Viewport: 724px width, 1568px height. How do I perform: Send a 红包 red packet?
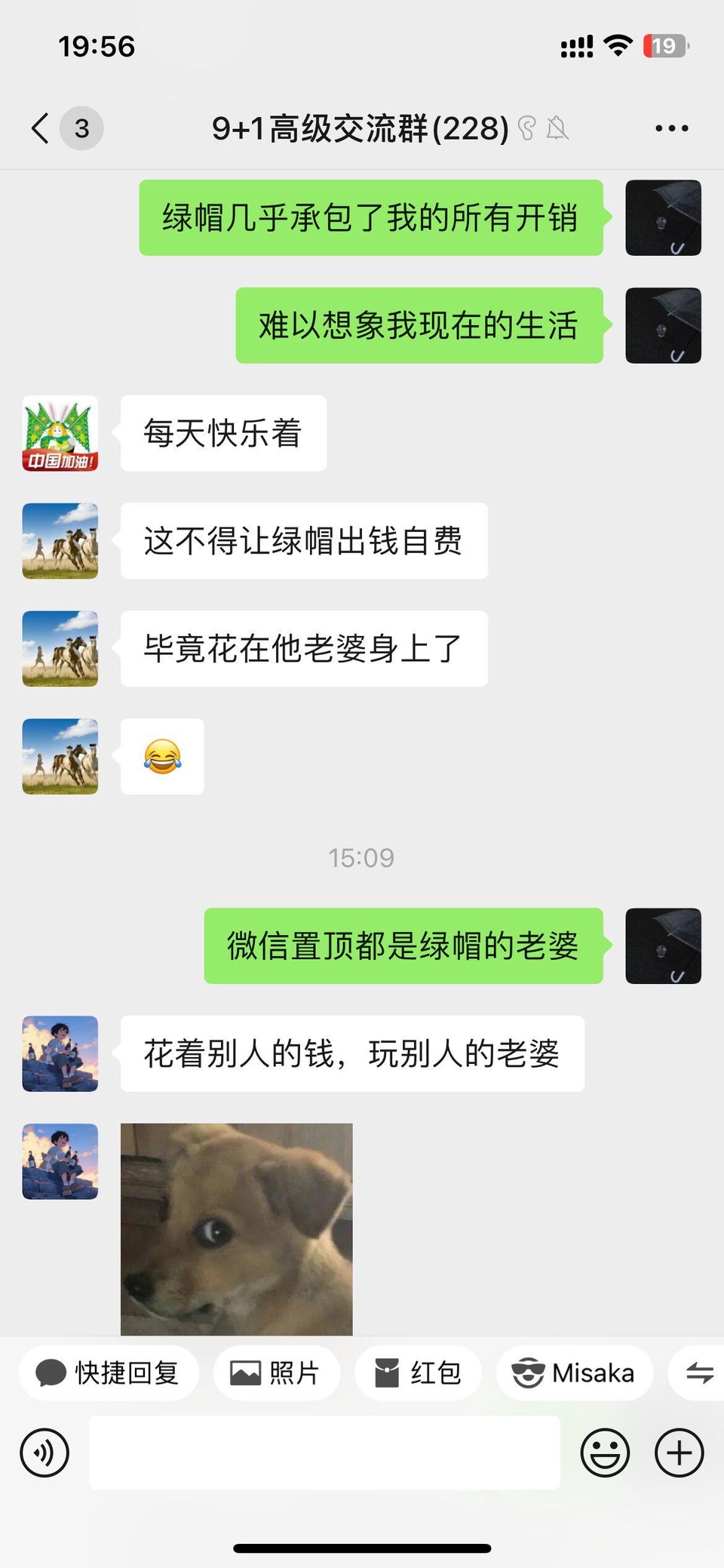tap(418, 1373)
